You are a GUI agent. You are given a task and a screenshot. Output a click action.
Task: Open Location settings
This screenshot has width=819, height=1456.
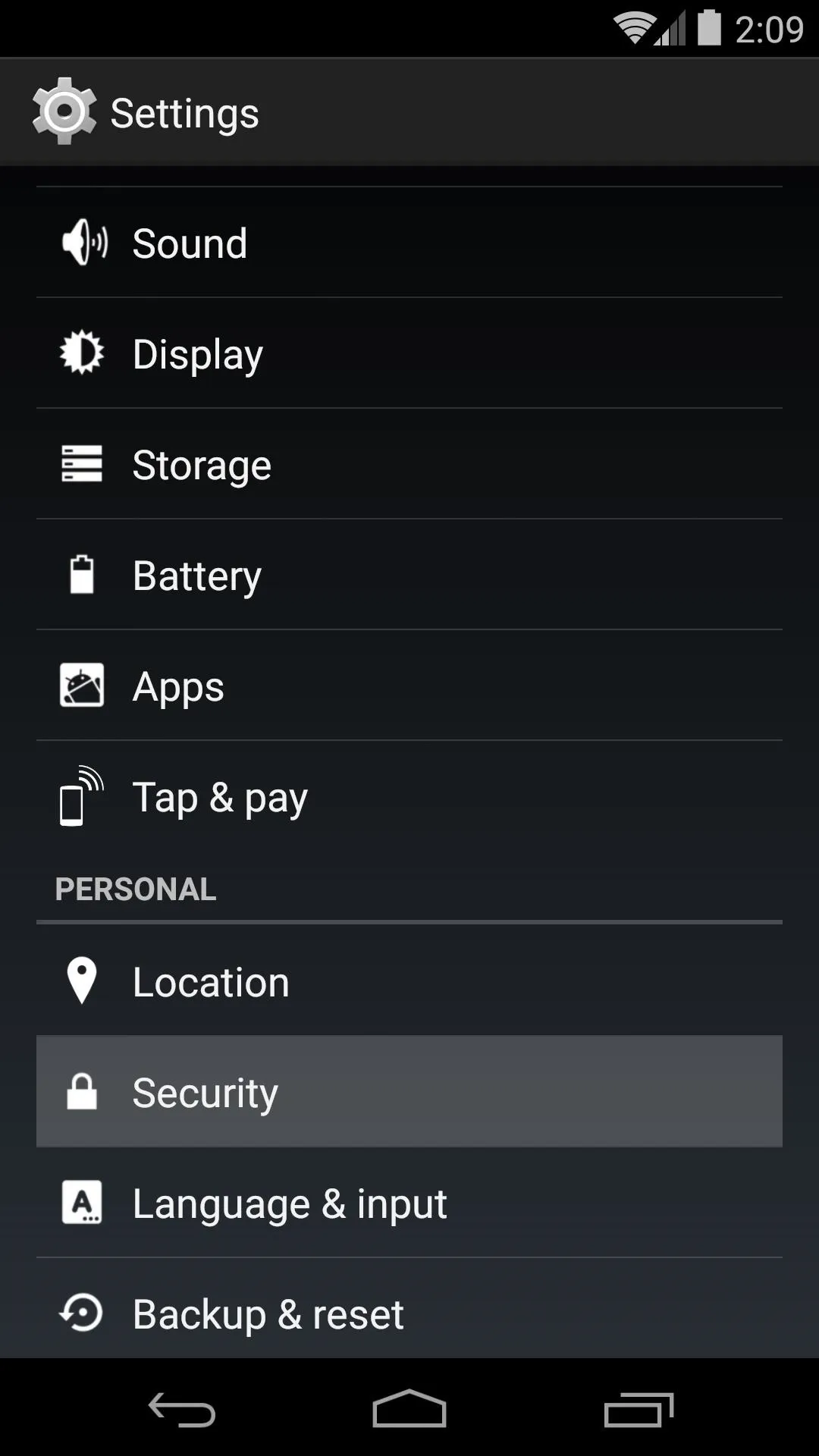(x=409, y=981)
